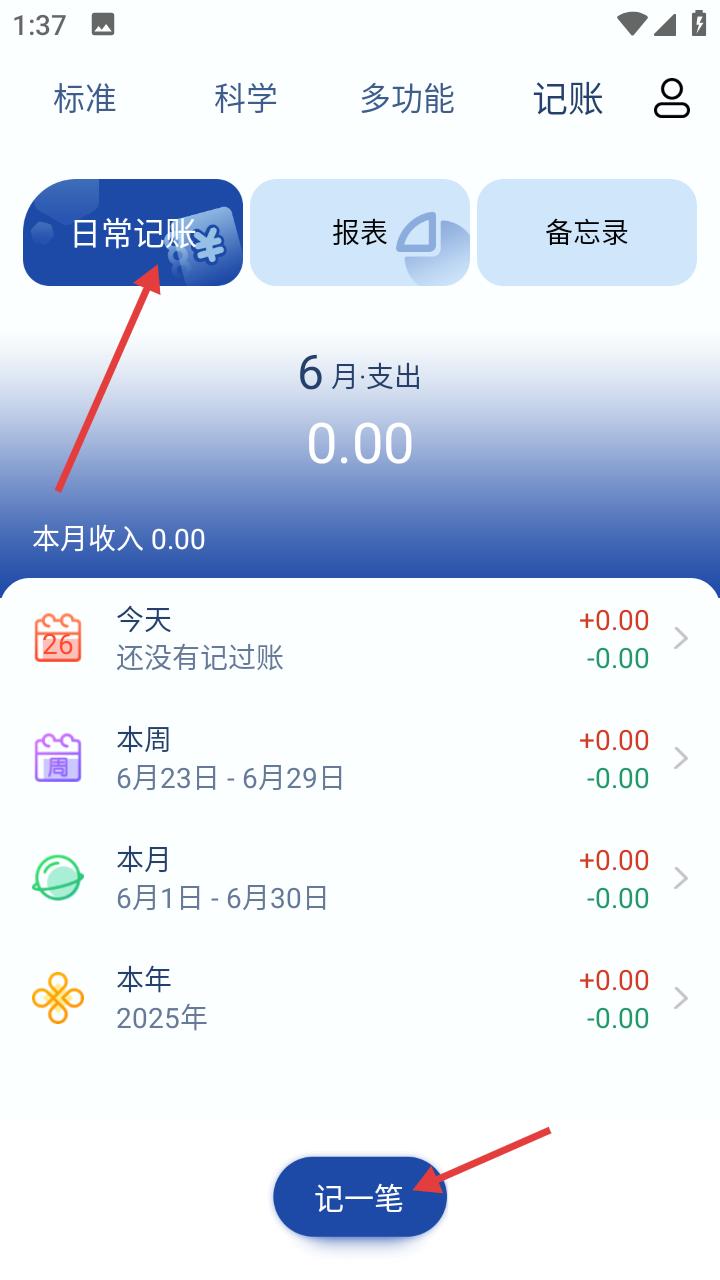Image resolution: width=720 pixels, height=1280 pixels.
Task: Open the 本周 weekly records row
Action: point(360,759)
